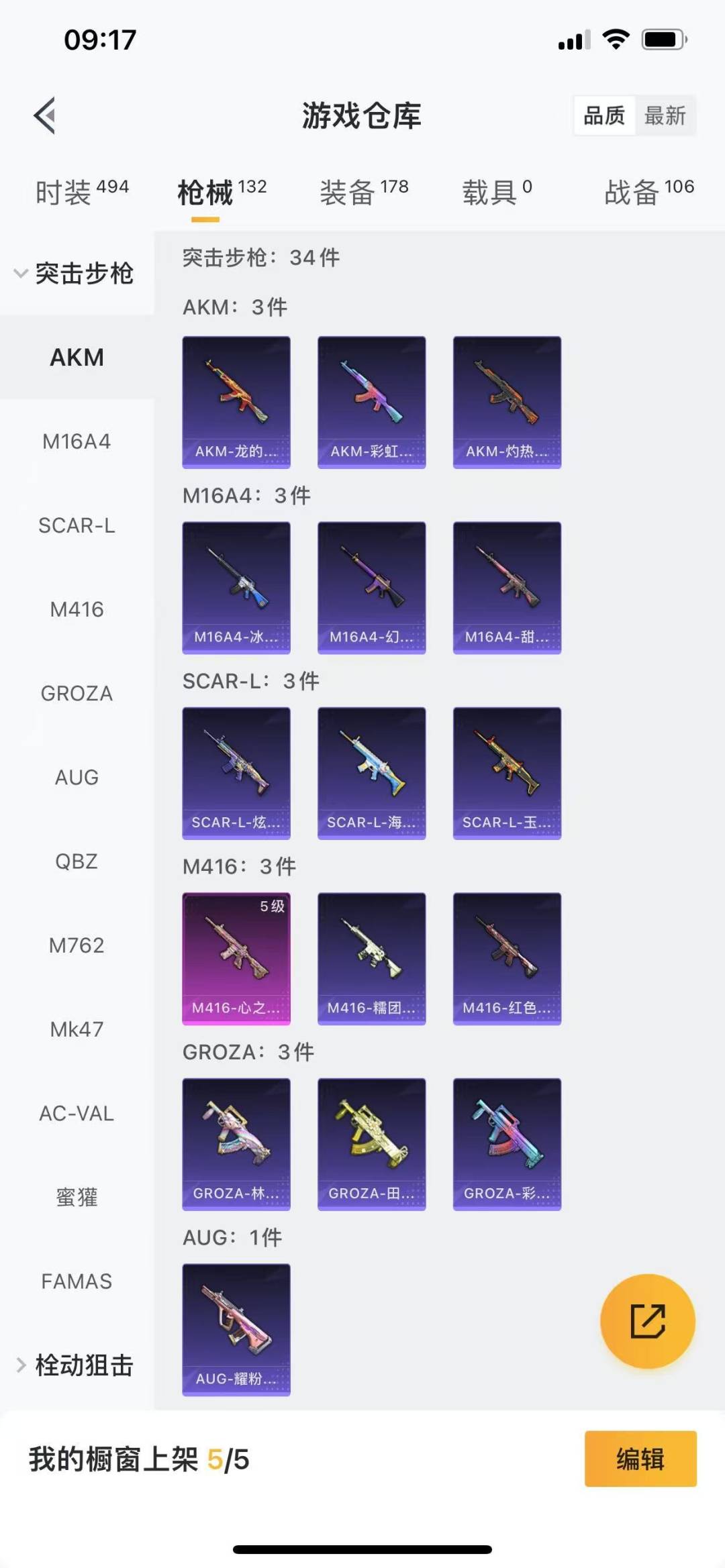The height and width of the screenshot is (1568, 725).
Task: View the M416-心之 level 5 skin
Action: (x=236, y=958)
